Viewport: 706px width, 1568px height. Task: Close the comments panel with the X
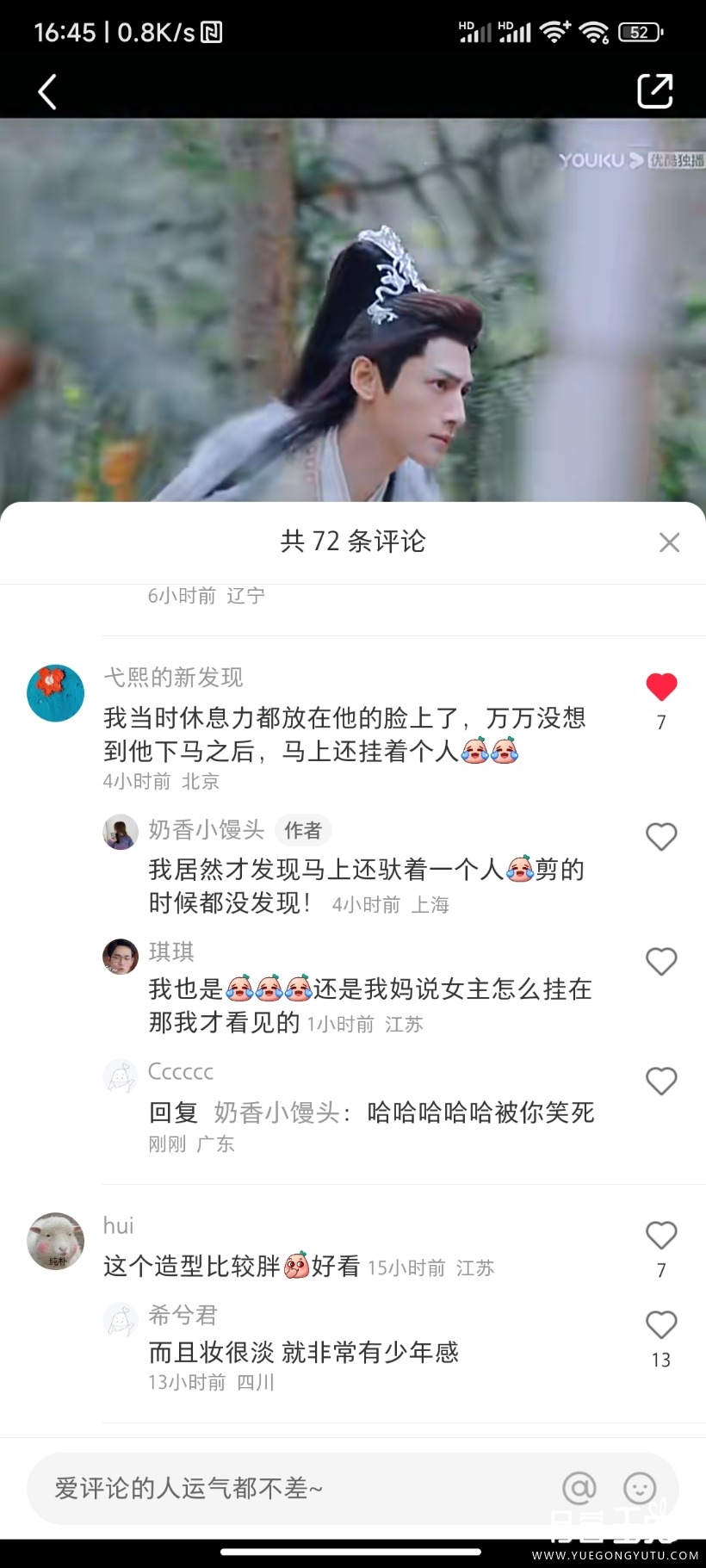point(669,542)
